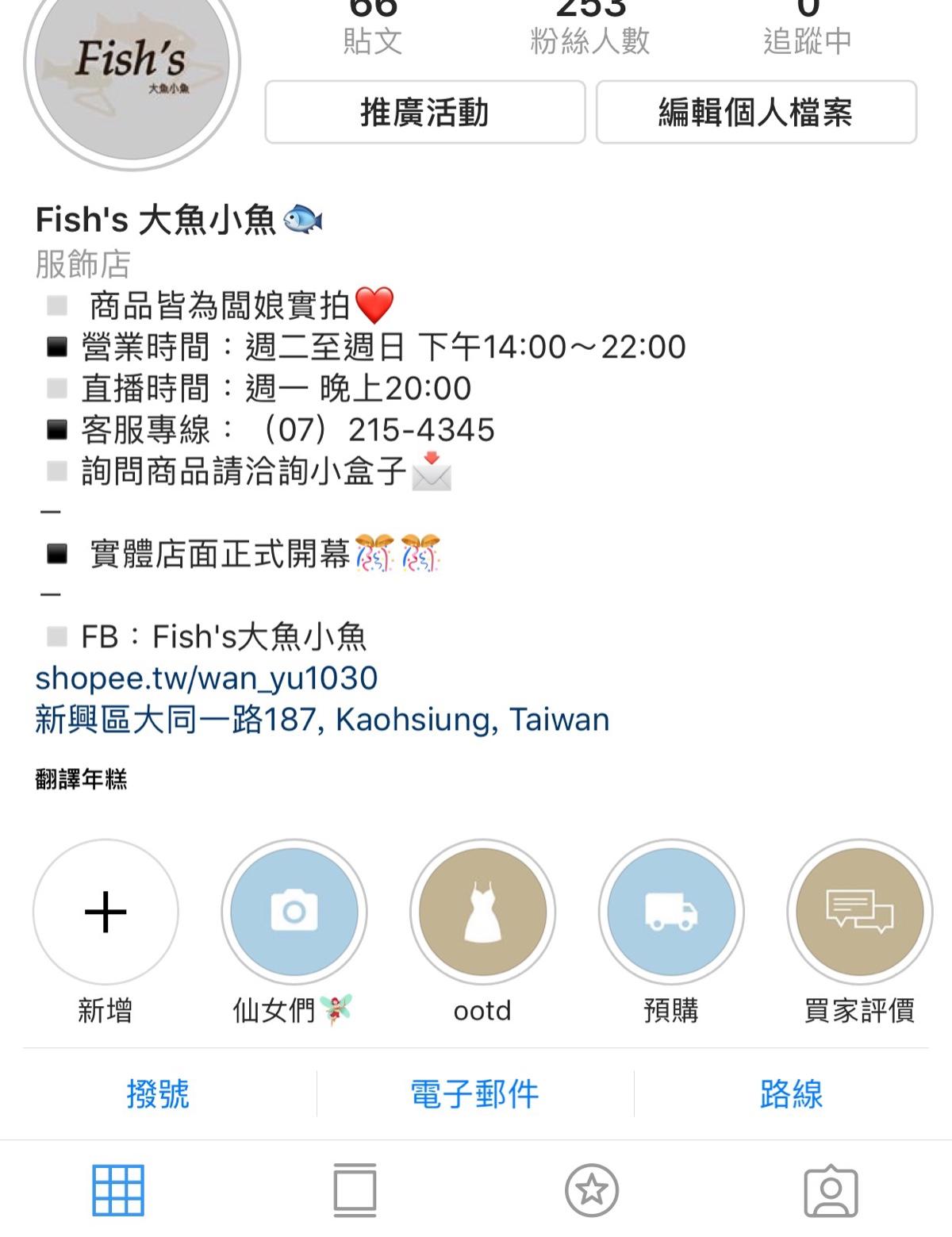Screen dimensions: 952x1237
Task: Open 編輯個人檔案 to edit profile
Action: [755, 112]
